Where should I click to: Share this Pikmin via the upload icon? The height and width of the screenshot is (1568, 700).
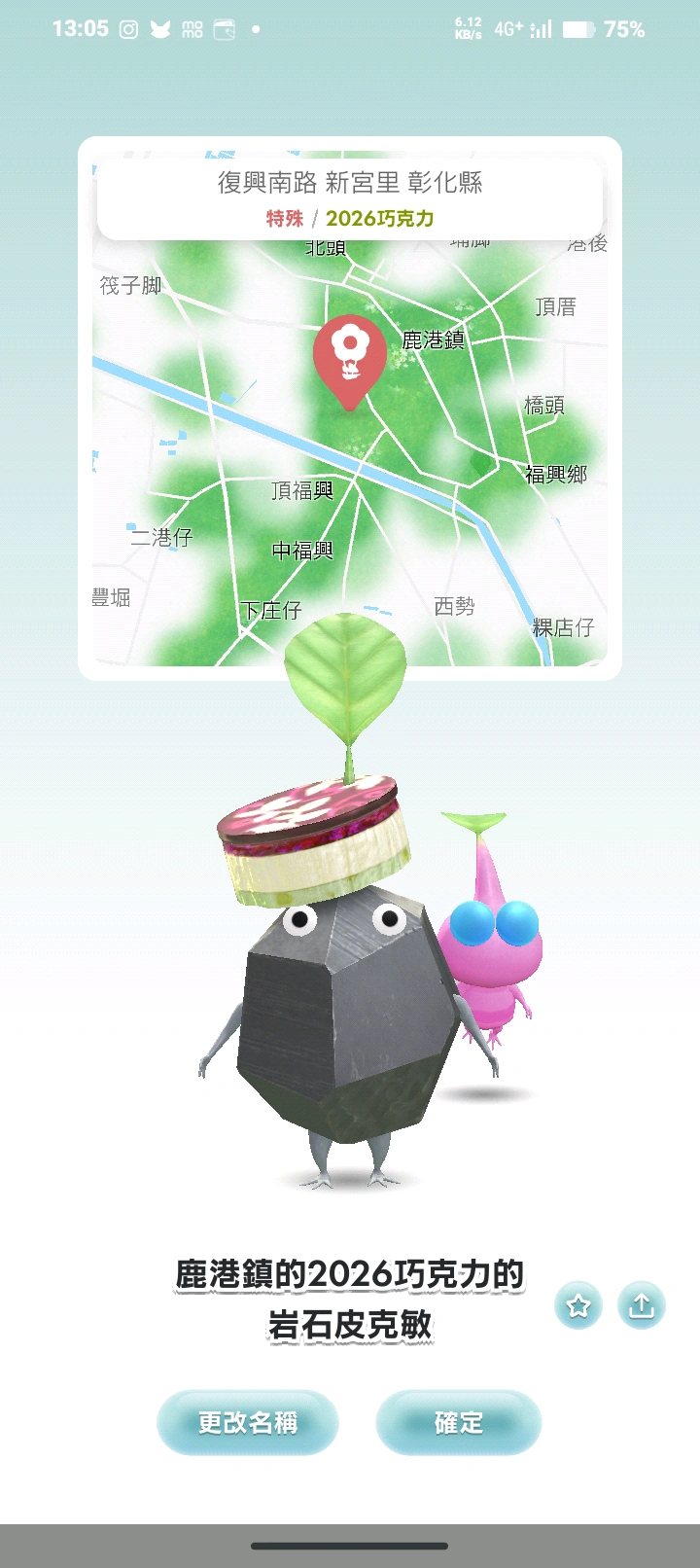642,1305
